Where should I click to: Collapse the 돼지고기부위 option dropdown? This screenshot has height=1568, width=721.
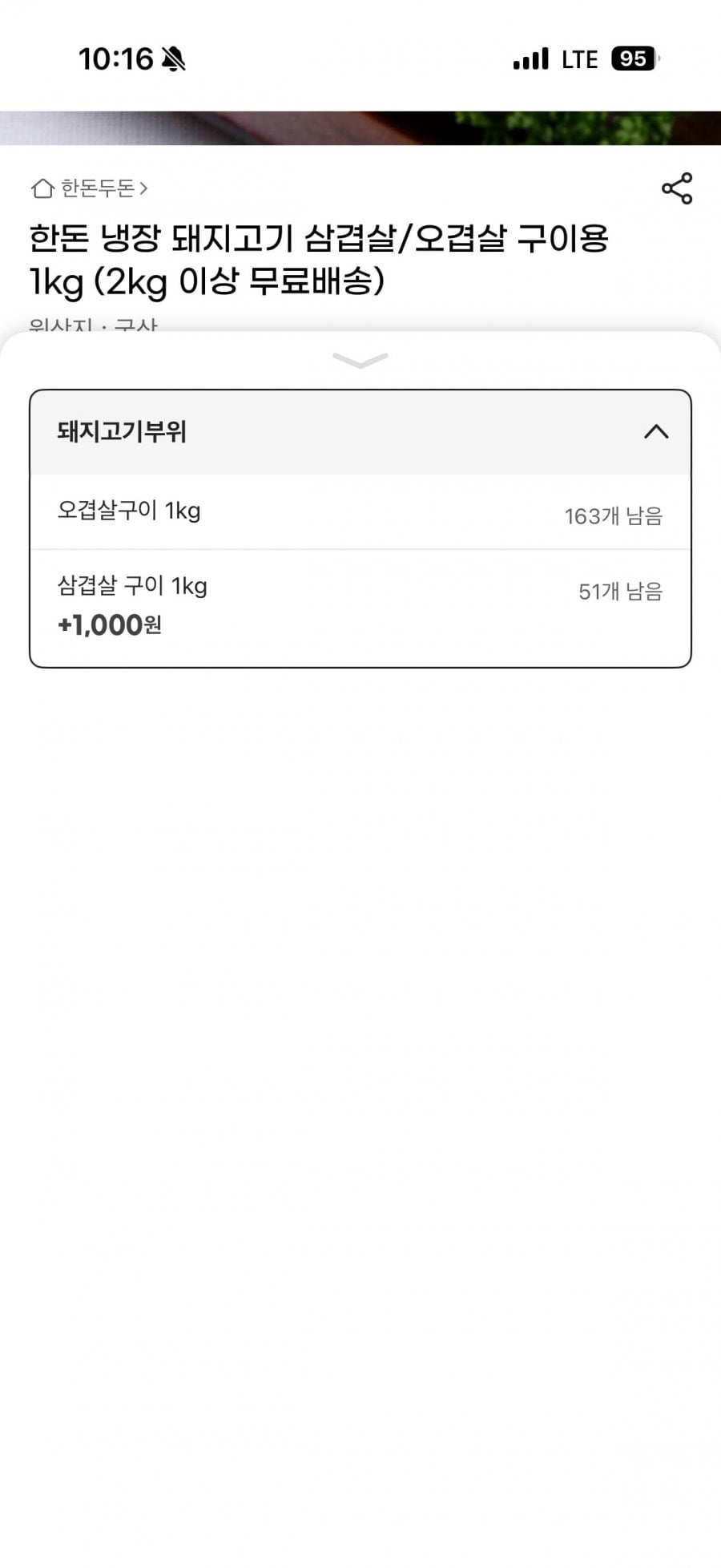click(360, 432)
